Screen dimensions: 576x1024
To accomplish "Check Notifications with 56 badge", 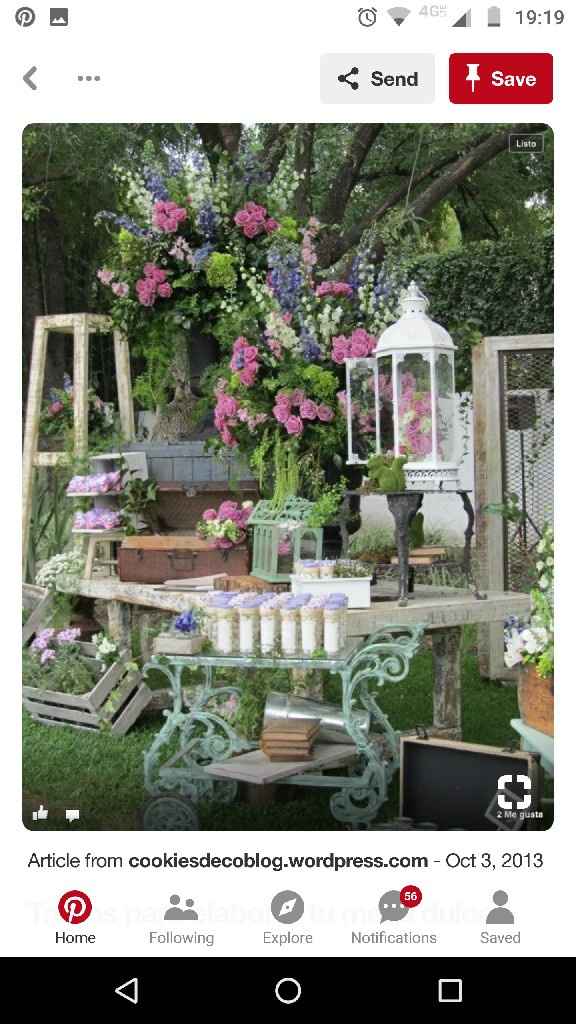I will point(394,918).
